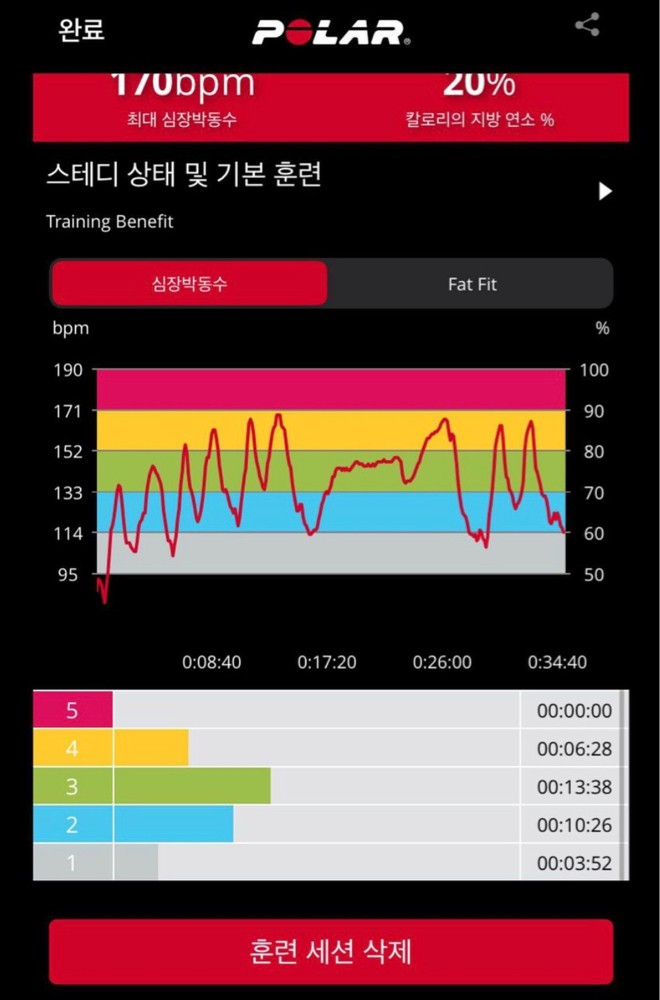Switch to the 심장박동수 tab

[x=189, y=284]
